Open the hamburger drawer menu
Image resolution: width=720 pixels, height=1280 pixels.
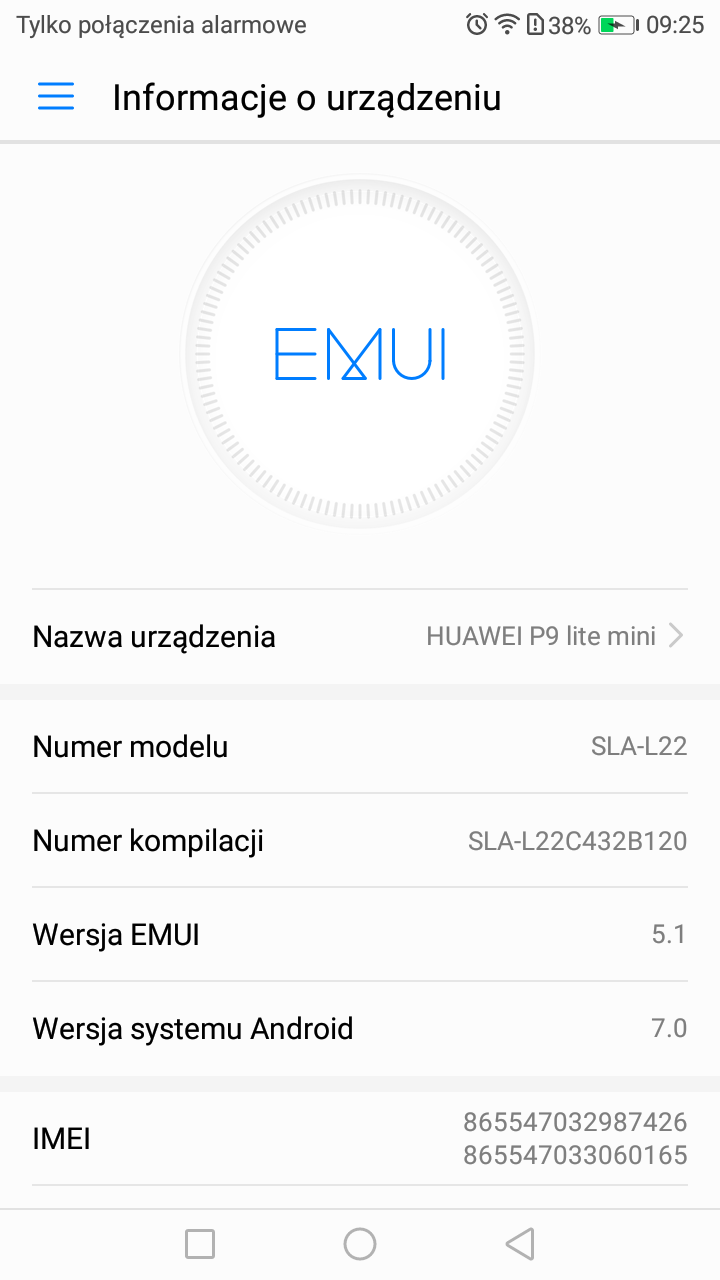click(56, 97)
